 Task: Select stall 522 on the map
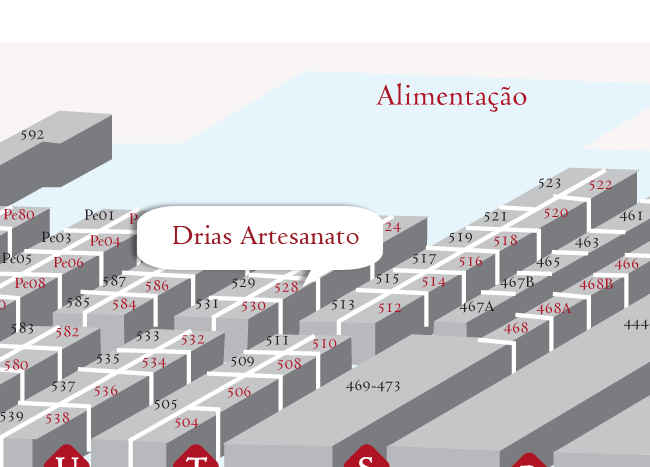(600, 185)
